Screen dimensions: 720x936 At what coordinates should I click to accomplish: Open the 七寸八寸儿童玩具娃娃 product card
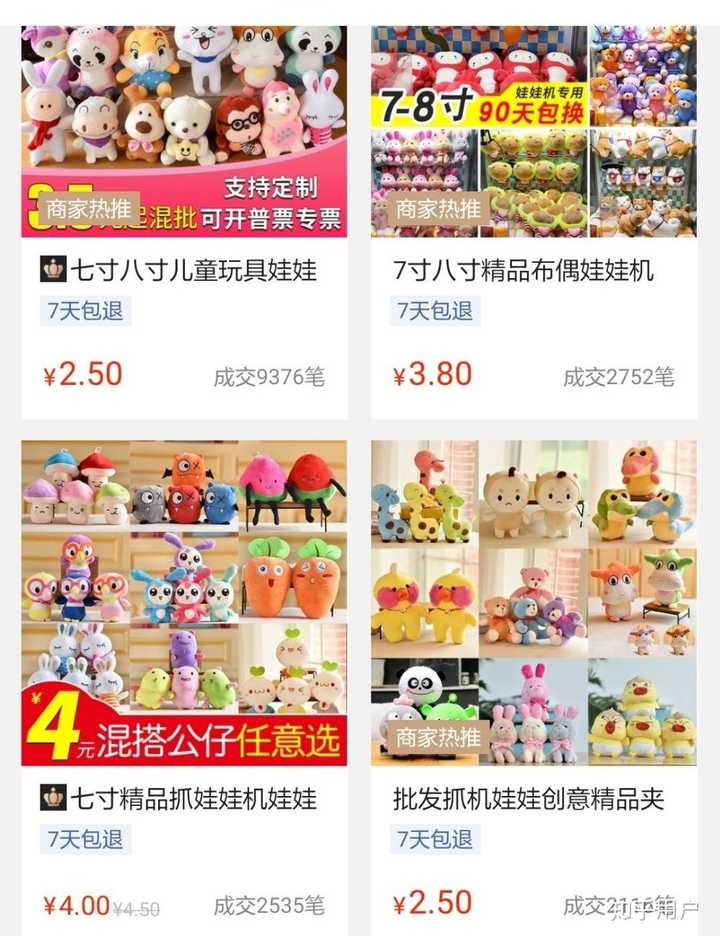[185, 270]
